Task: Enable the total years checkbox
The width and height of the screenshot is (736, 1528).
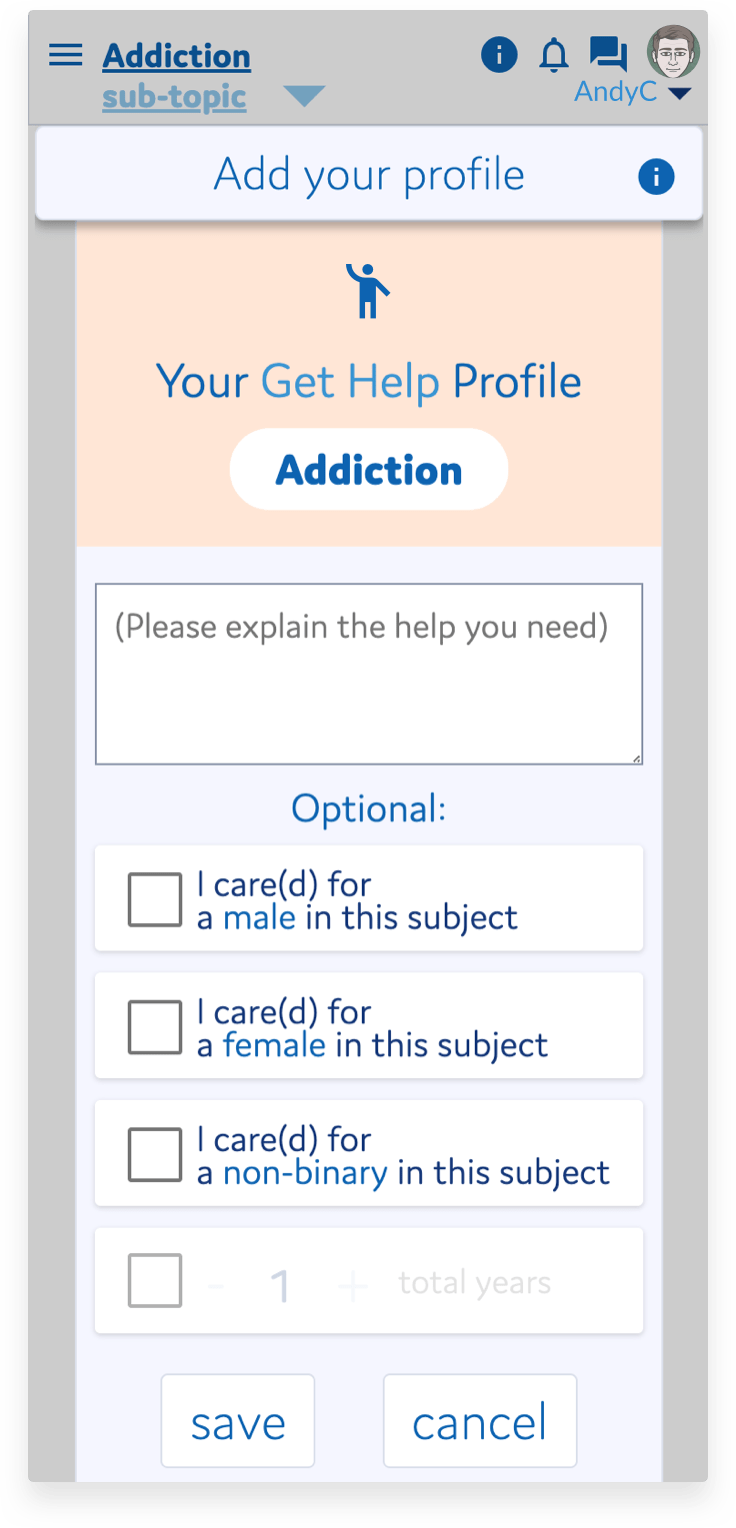Action: click(x=155, y=1281)
